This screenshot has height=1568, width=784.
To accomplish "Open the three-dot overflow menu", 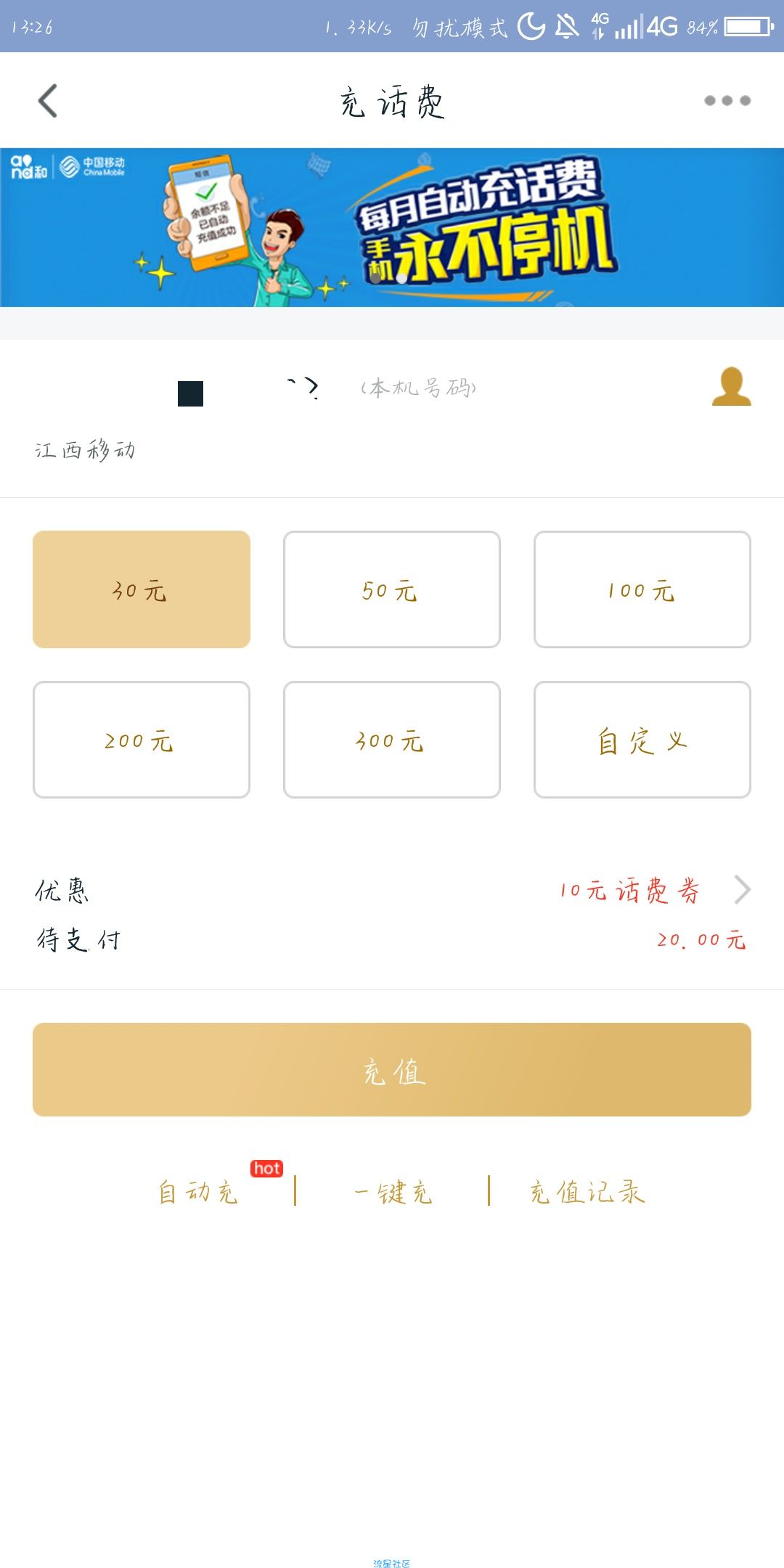I will click(x=727, y=101).
